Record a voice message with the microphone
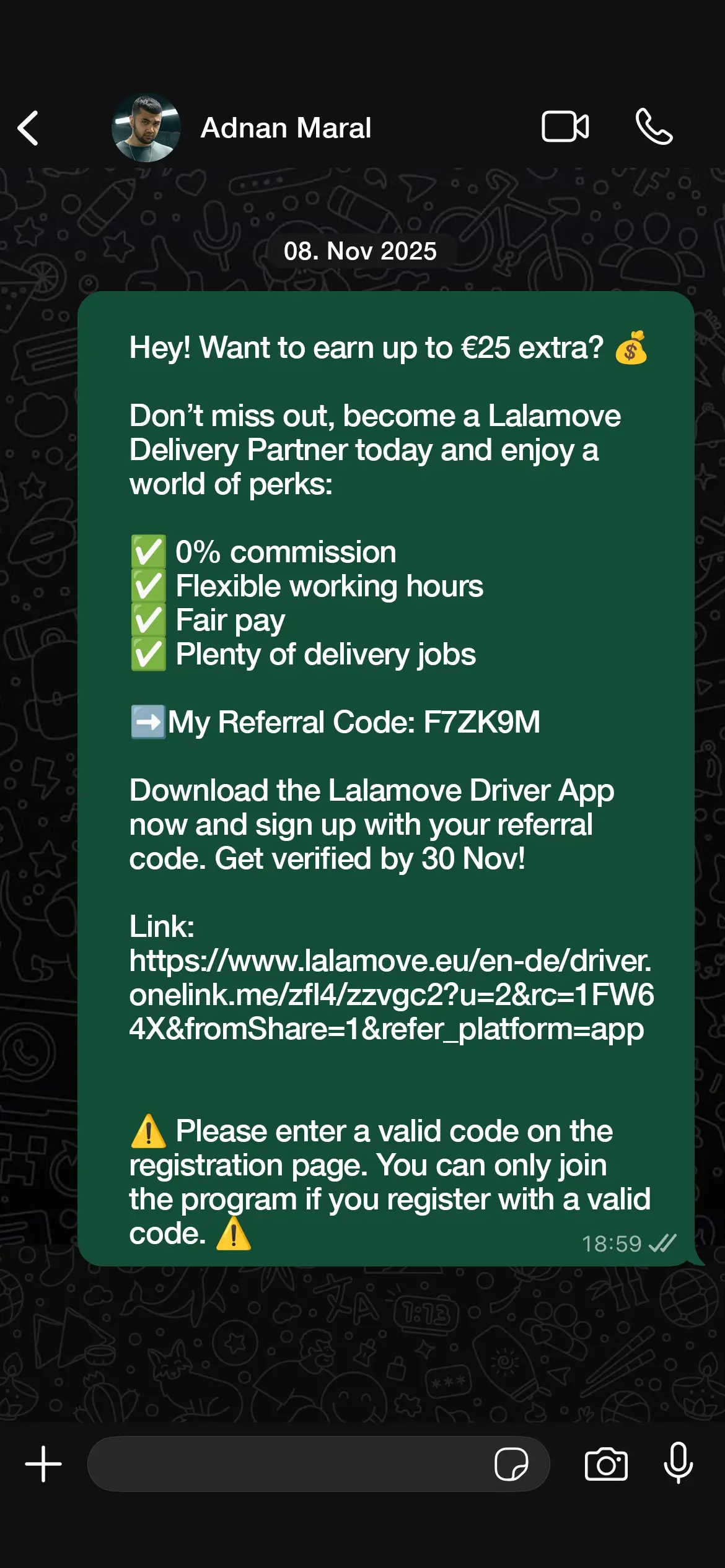The image size is (725, 1568). coord(679,1463)
